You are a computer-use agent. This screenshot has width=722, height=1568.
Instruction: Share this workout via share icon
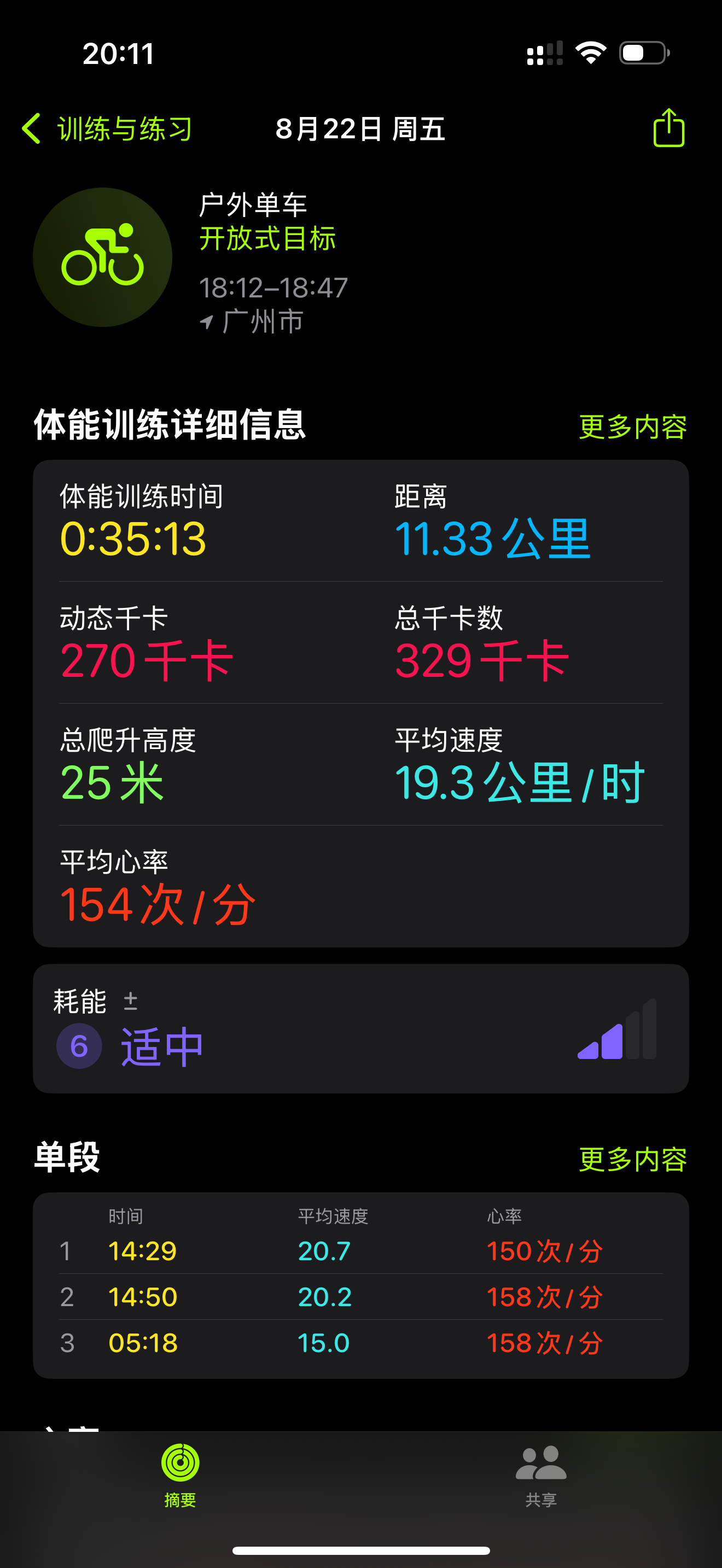[668, 128]
